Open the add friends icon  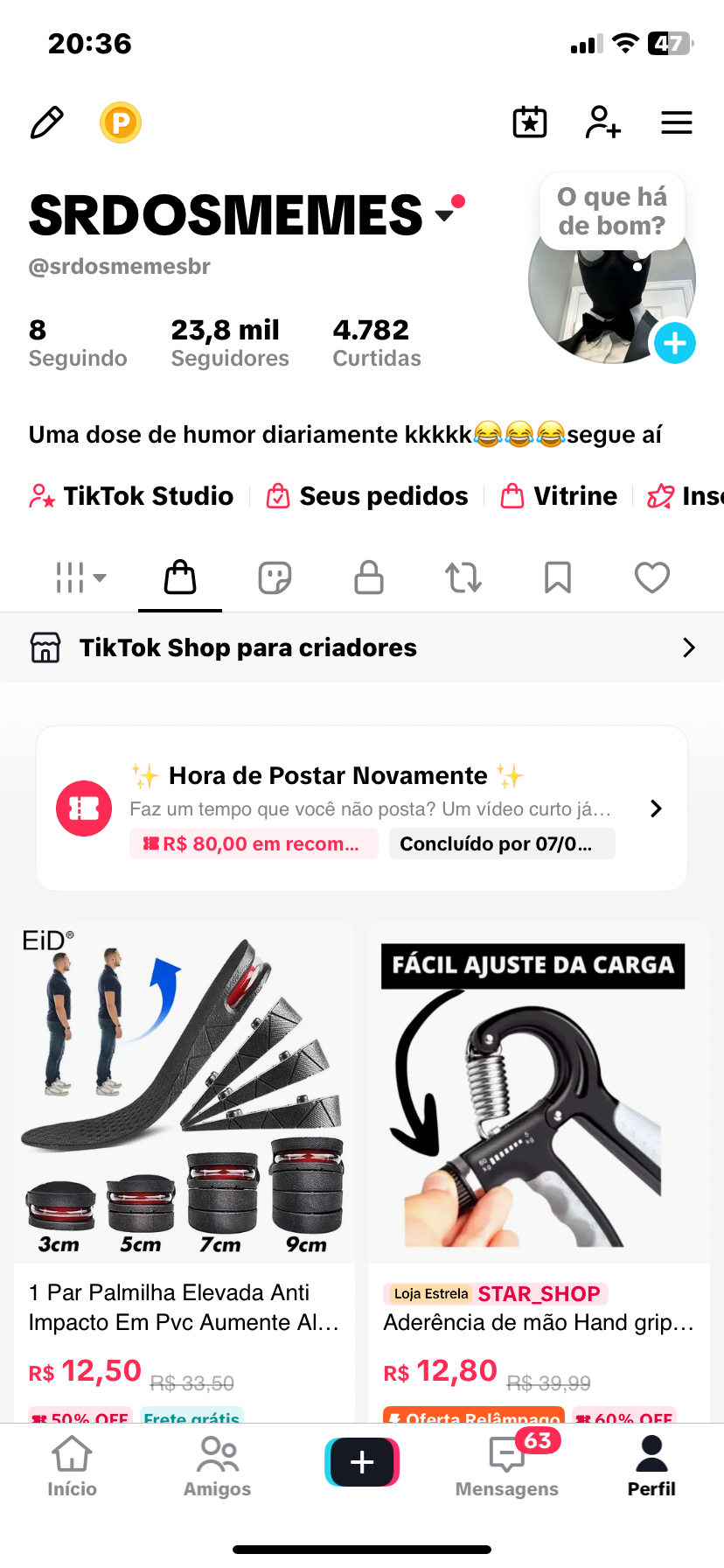602,122
